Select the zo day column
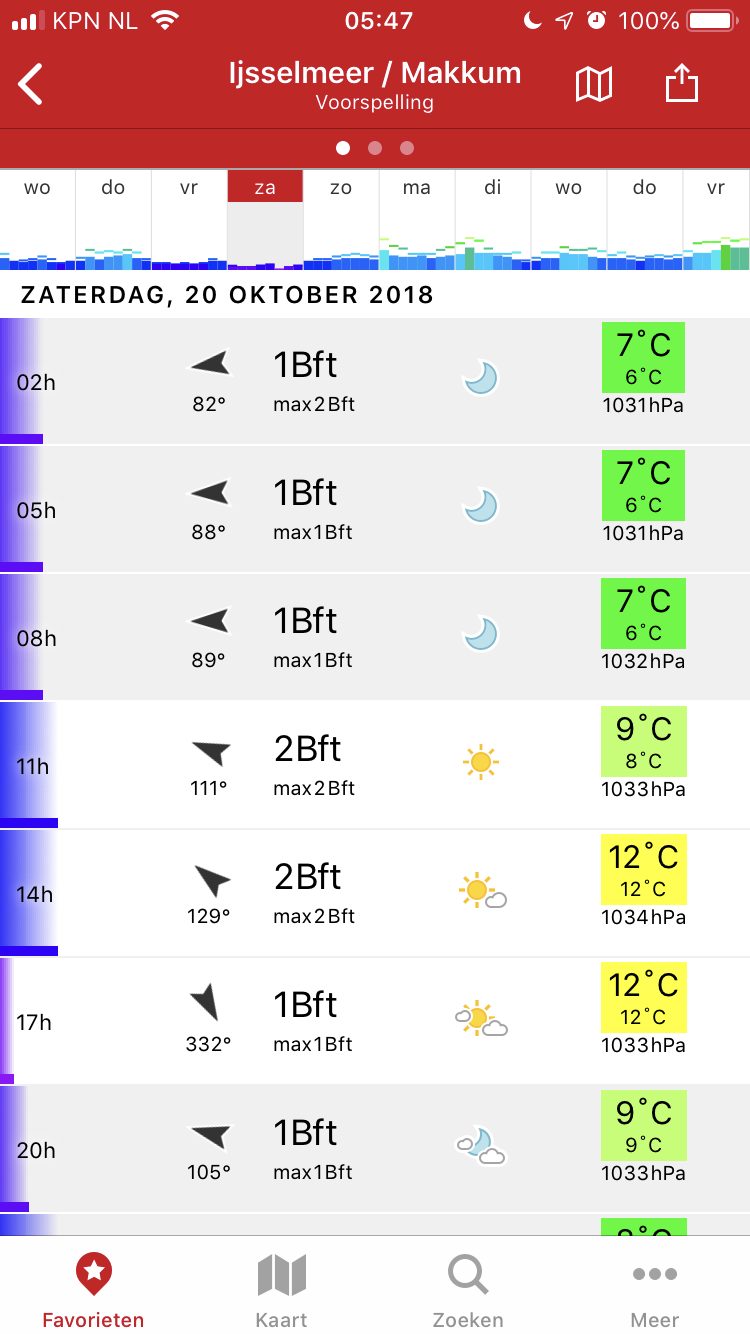This screenshot has height=1334, width=750. [x=341, y=220]
